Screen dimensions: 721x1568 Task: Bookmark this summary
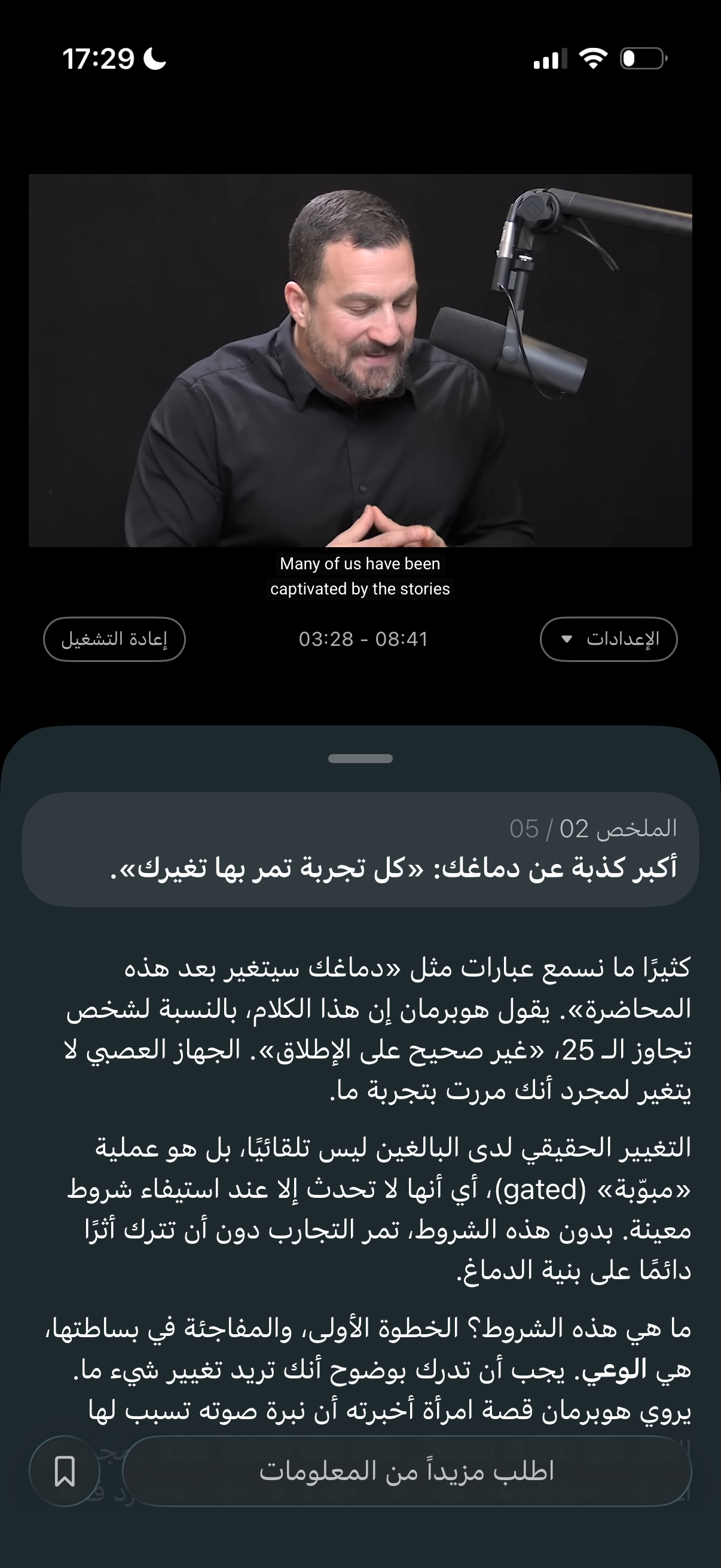click(65, 1471)
